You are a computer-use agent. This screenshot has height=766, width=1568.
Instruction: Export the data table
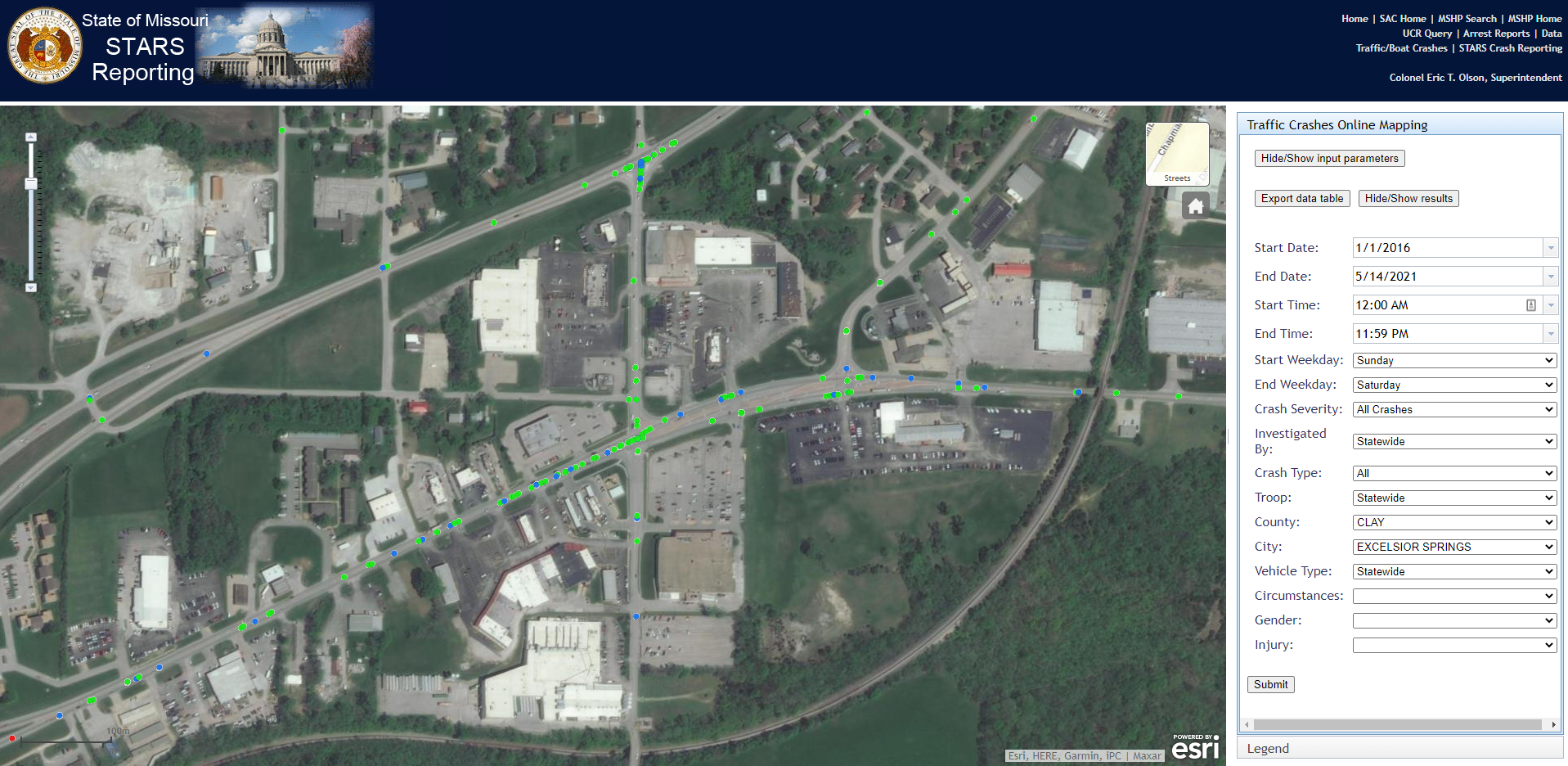pyautogui.click(x=1301, y=198)
